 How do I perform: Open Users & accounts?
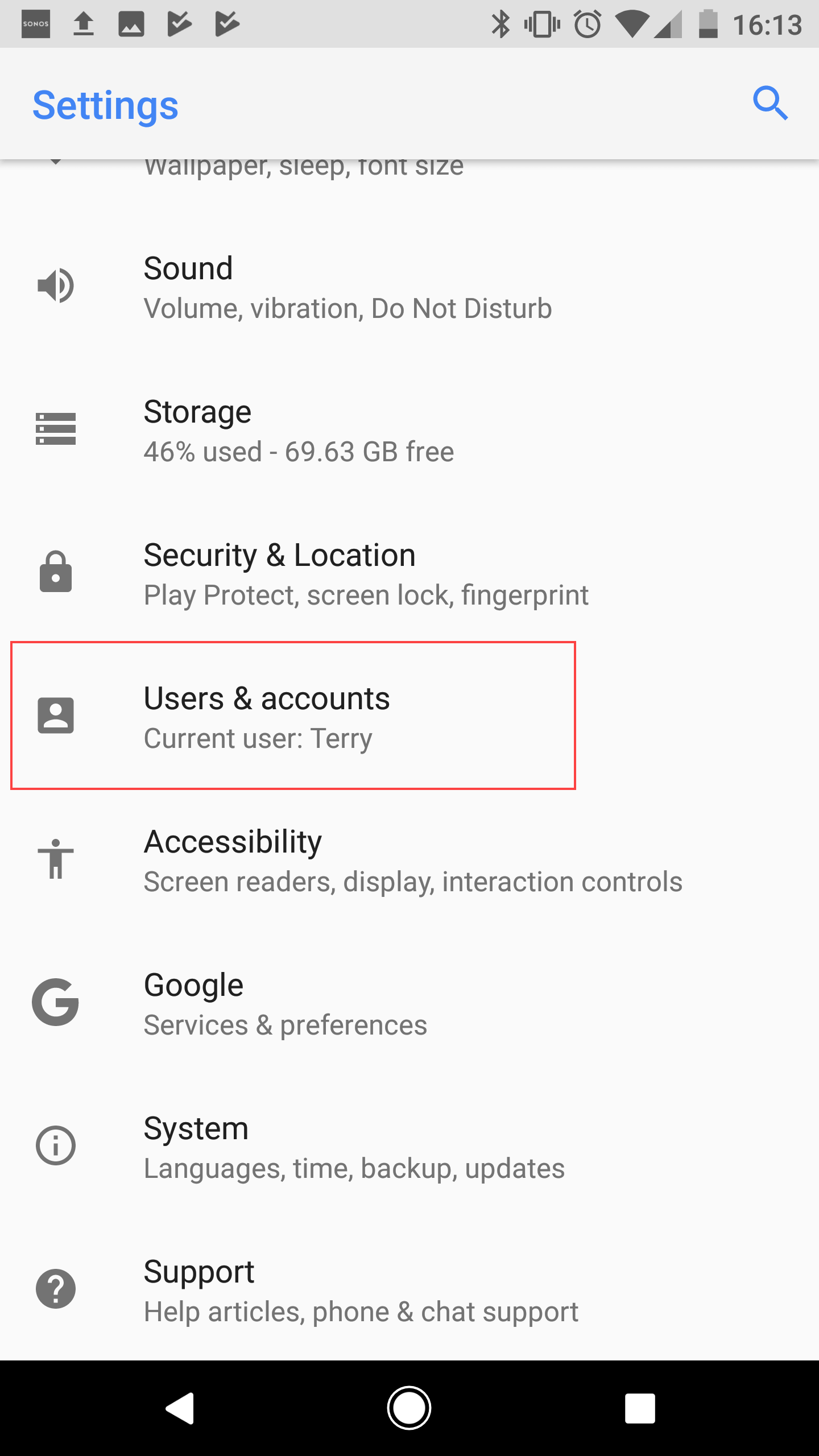pos(409,717)
